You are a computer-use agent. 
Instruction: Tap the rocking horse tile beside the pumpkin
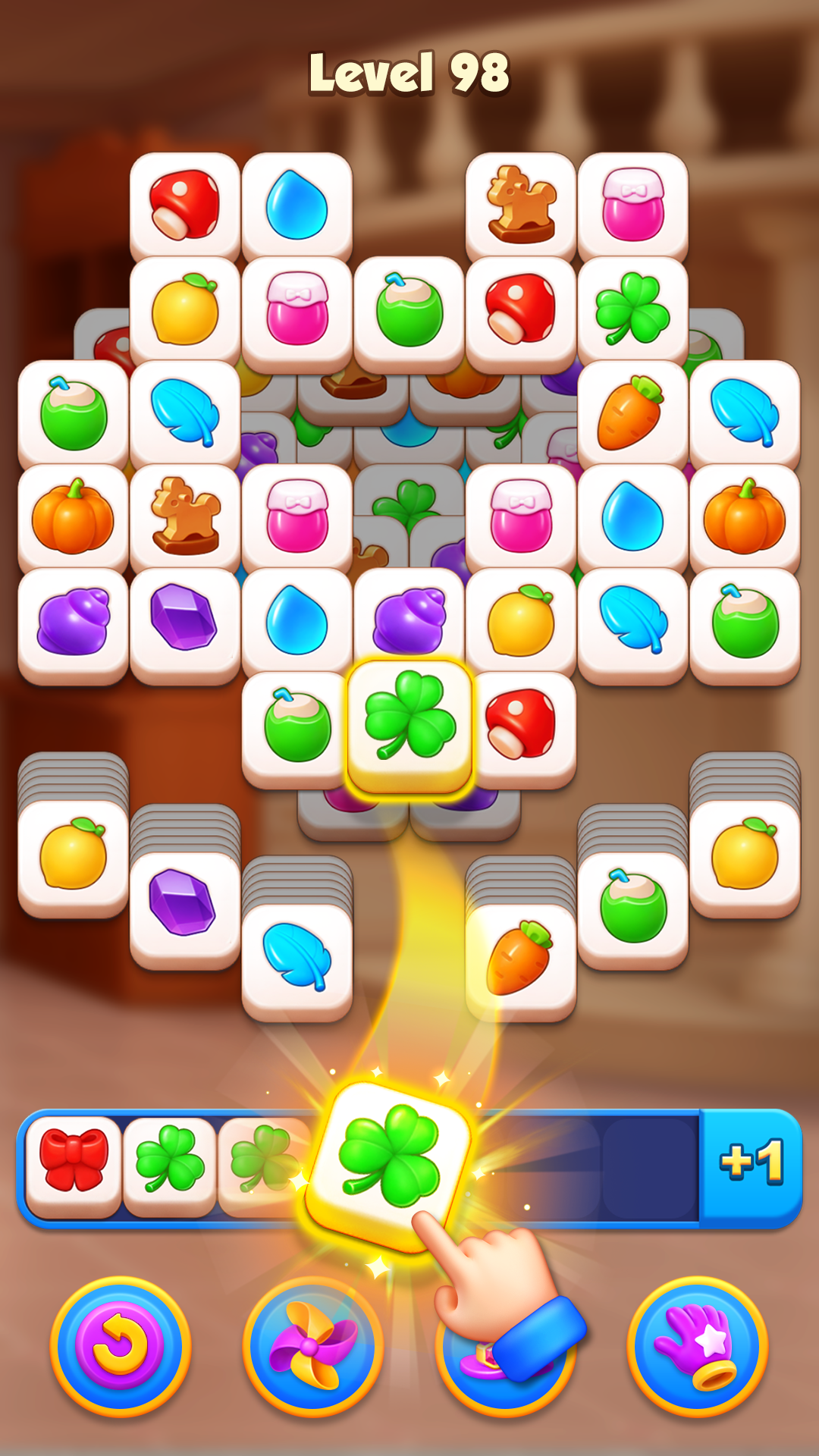click(184, 516)
